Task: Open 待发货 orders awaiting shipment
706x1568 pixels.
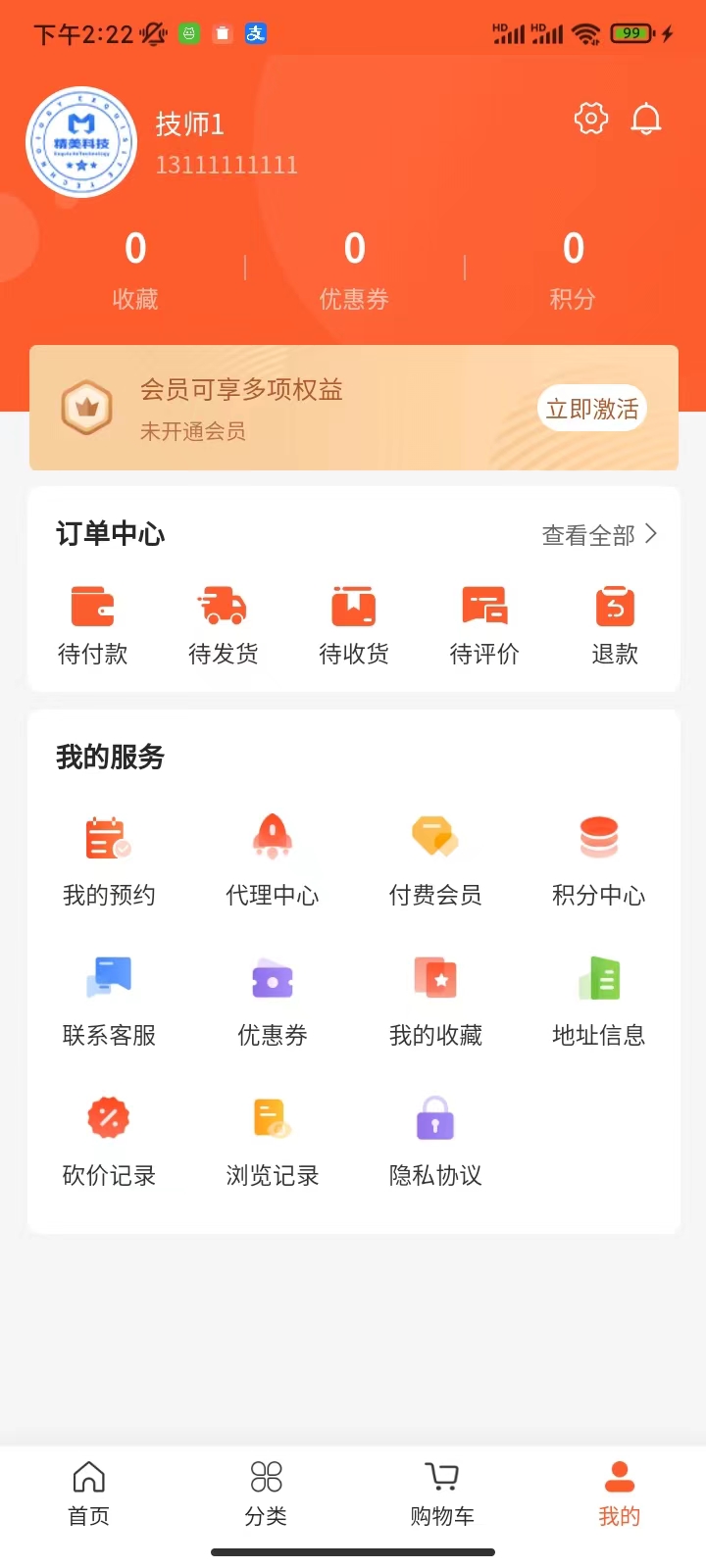Action: (x=223, y=622)
